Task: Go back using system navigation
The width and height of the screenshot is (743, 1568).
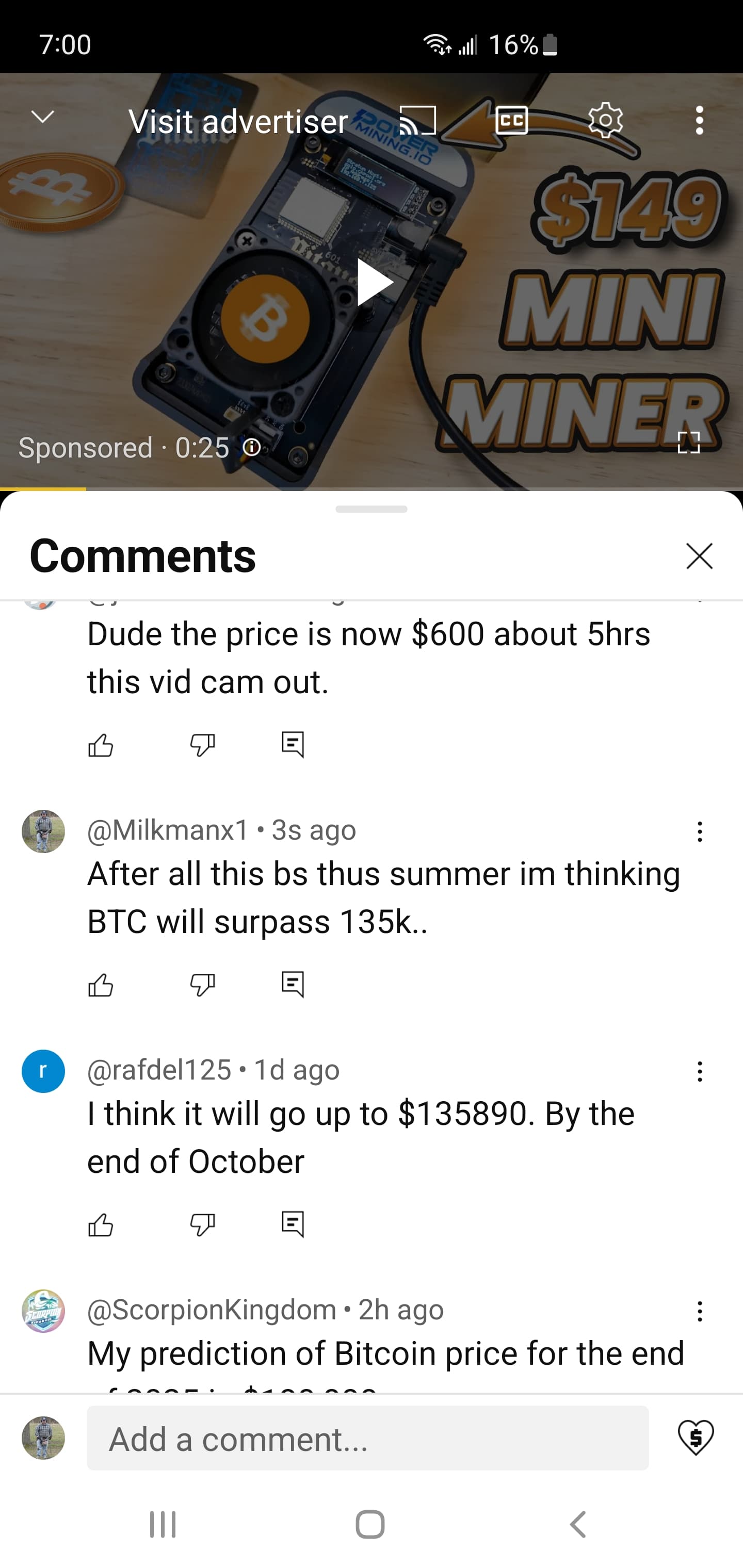Action: click(x=578, y=1524)
